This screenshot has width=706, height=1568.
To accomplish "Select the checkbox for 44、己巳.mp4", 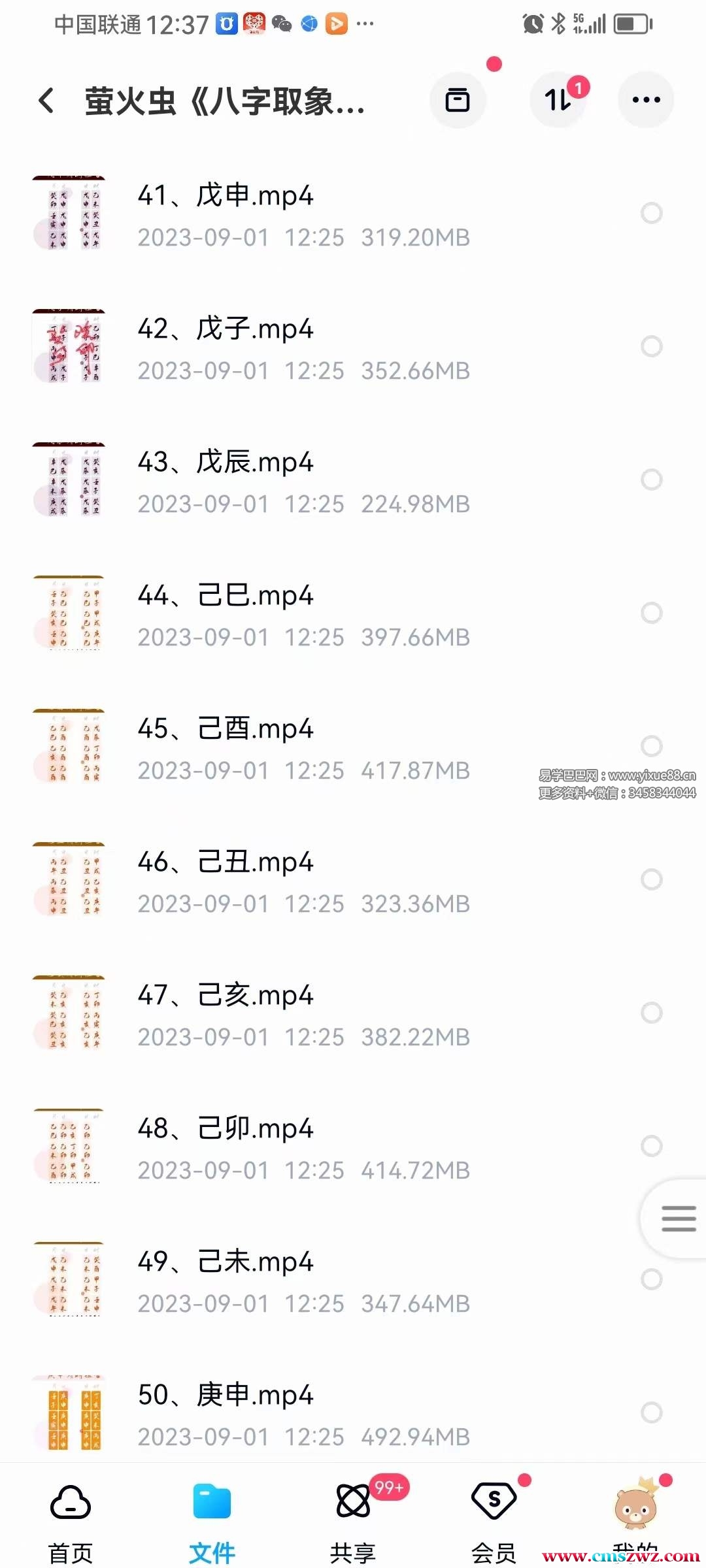I will click(651, 613).
